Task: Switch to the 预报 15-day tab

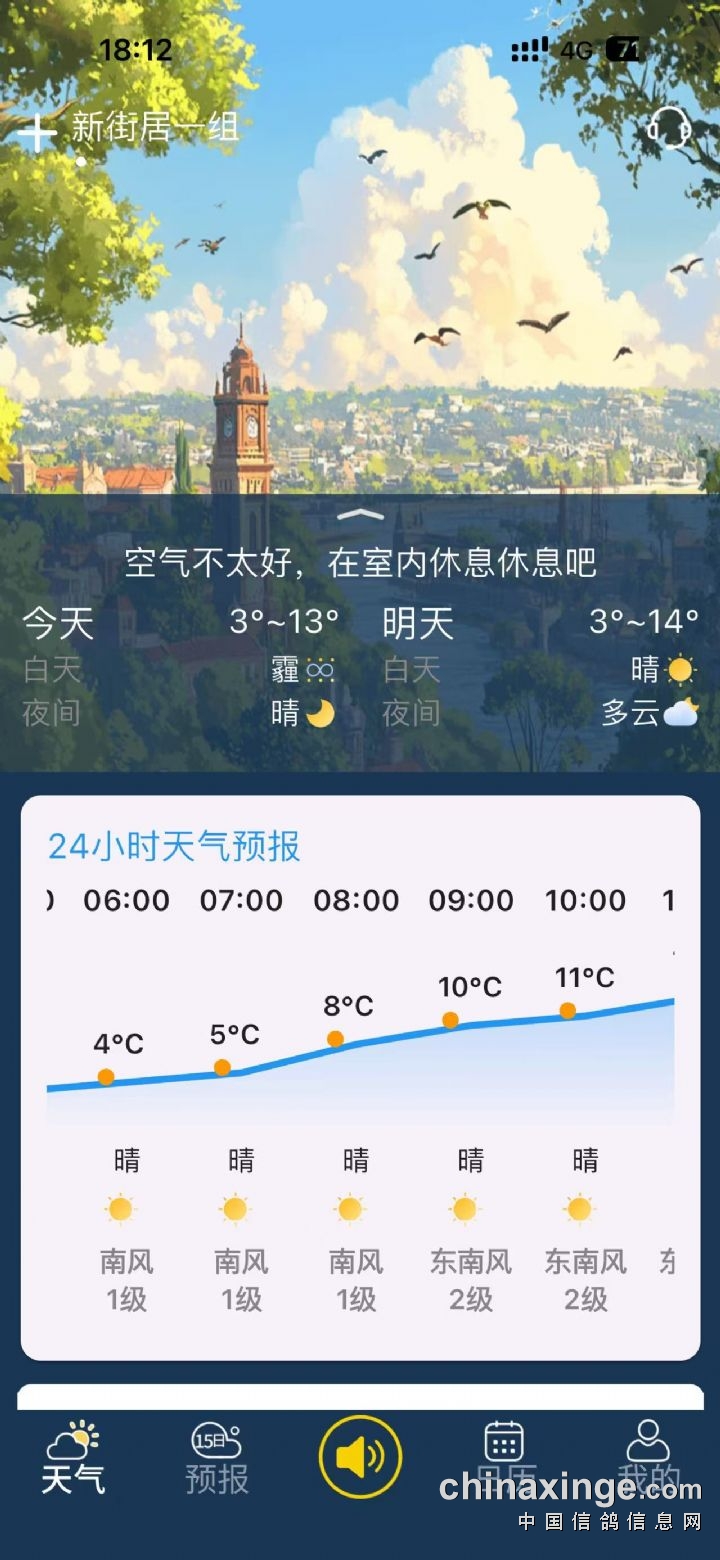Action: pyautogui.click(x=216, y=1458)
